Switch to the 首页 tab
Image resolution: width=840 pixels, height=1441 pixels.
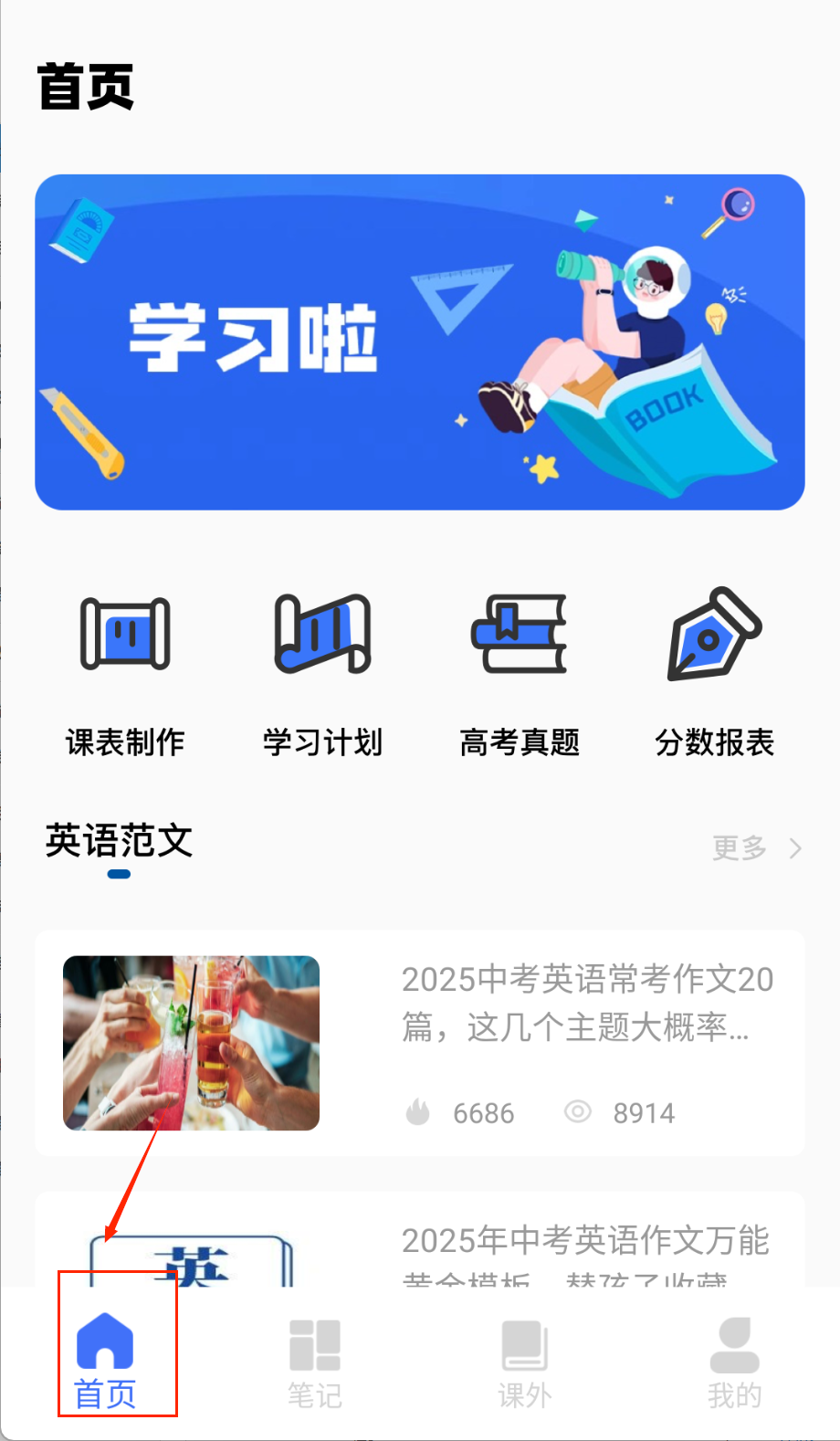106,1361
